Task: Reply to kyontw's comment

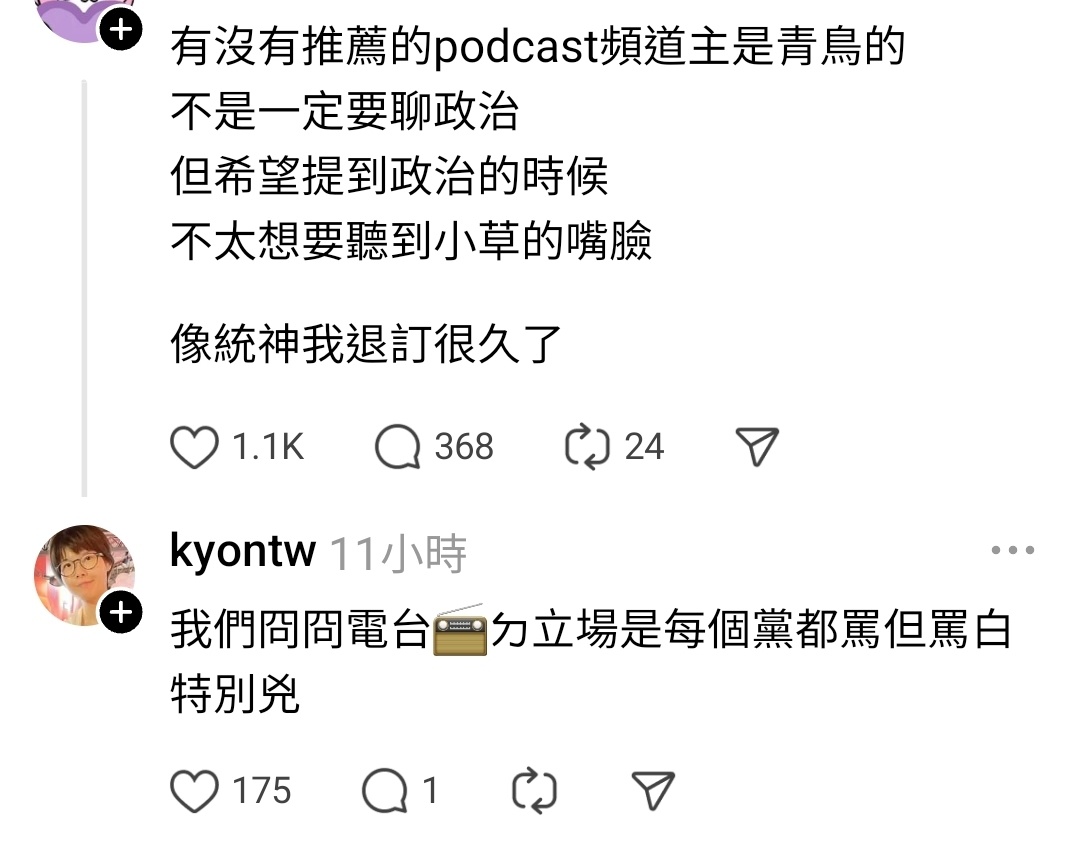Action: coord(385,791)
